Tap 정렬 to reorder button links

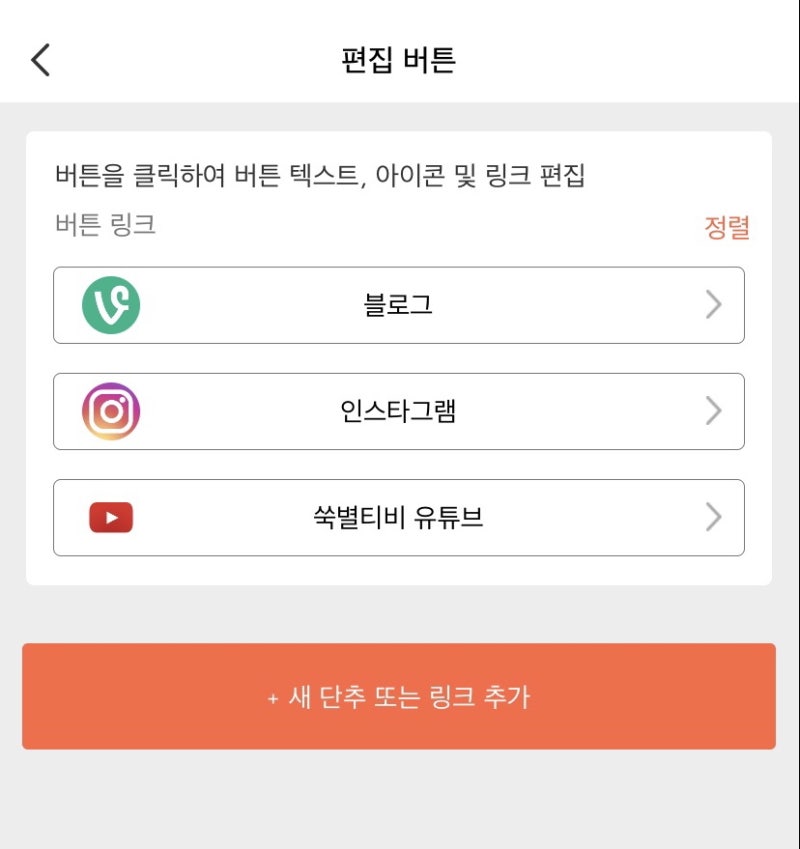click(x=726, y=228)
